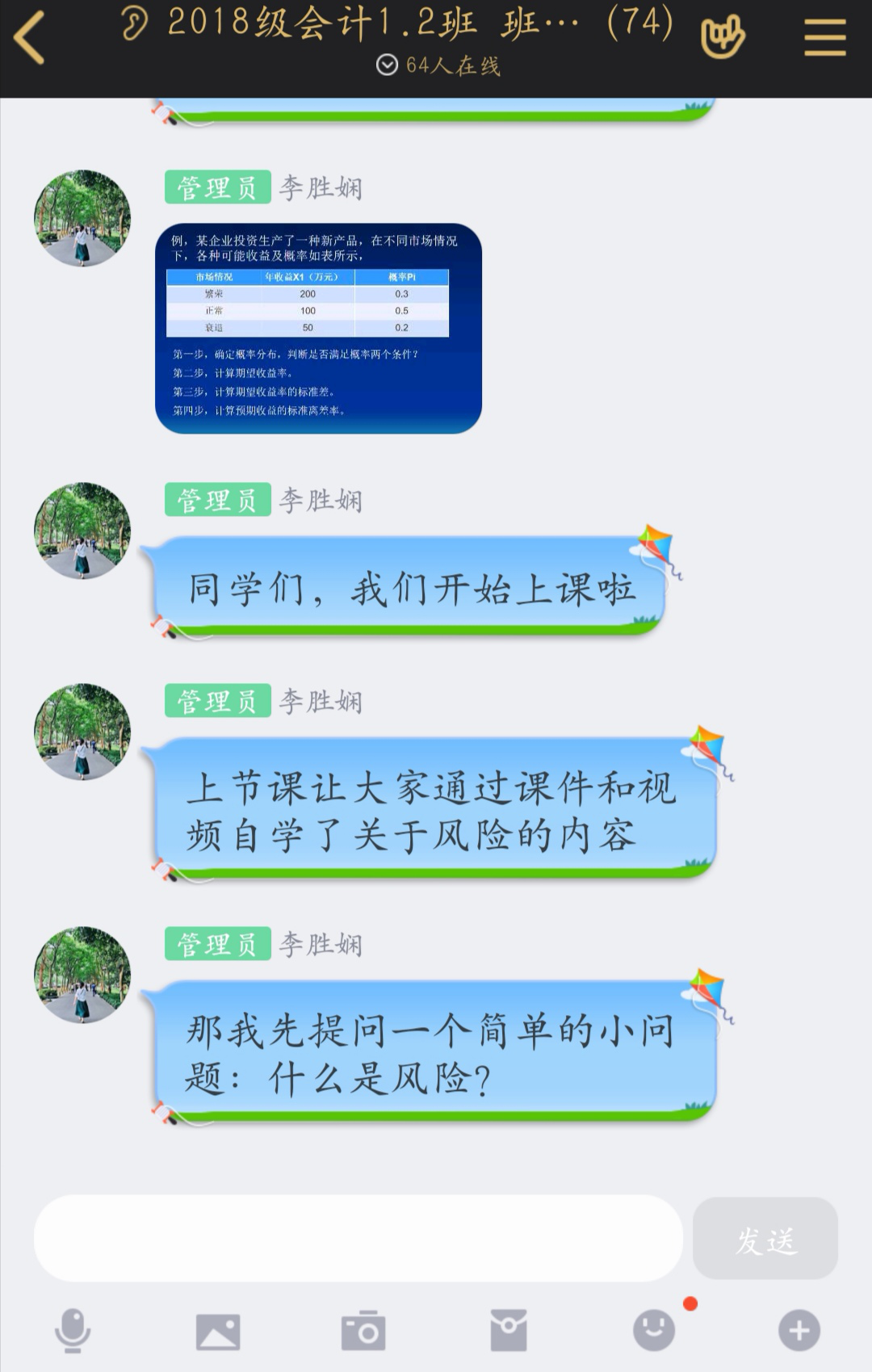The image size is (872, 1372).
Task: Expand the 64人在线 online members list
Action: [438, 65]
